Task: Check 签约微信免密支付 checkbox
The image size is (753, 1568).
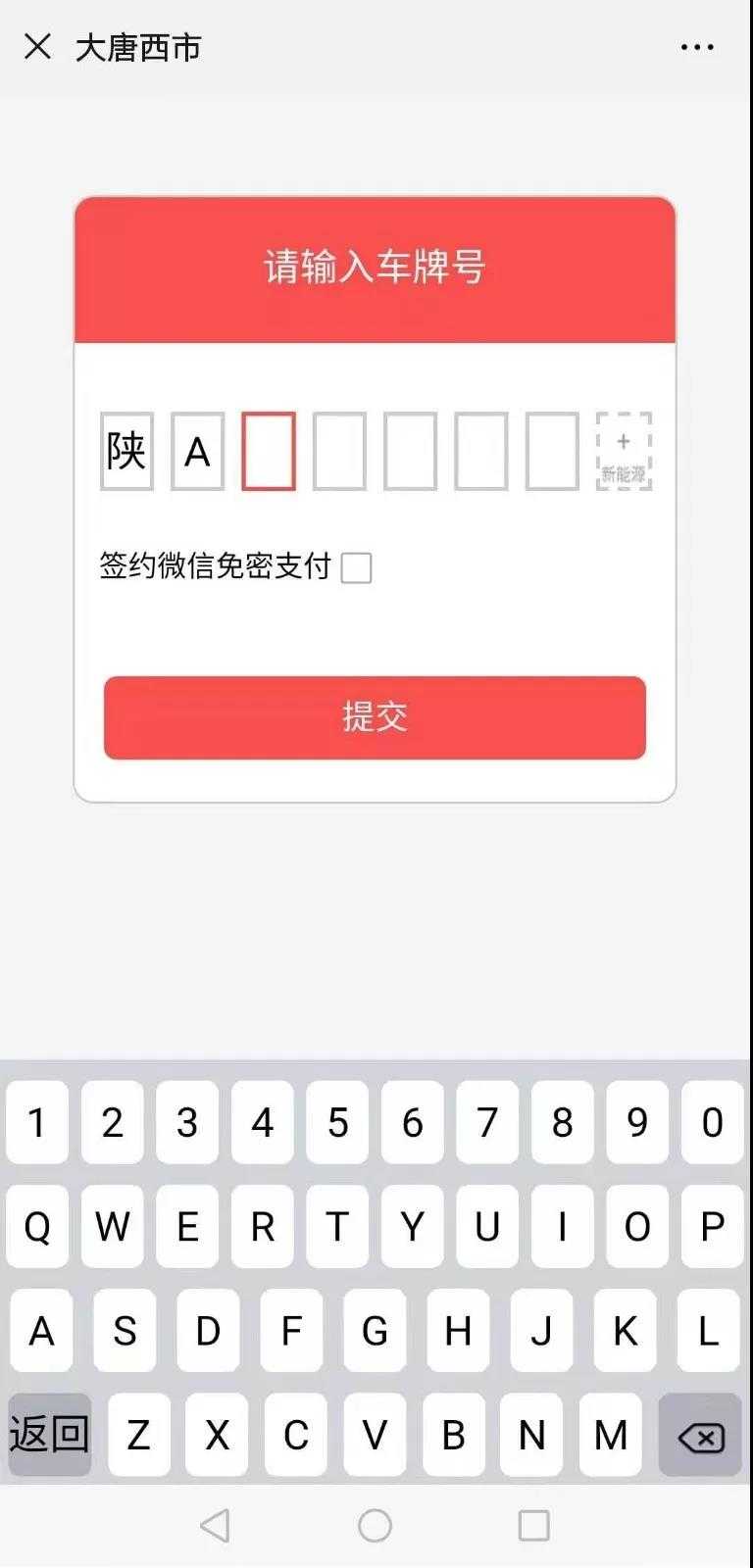Action: pos(356,567)
